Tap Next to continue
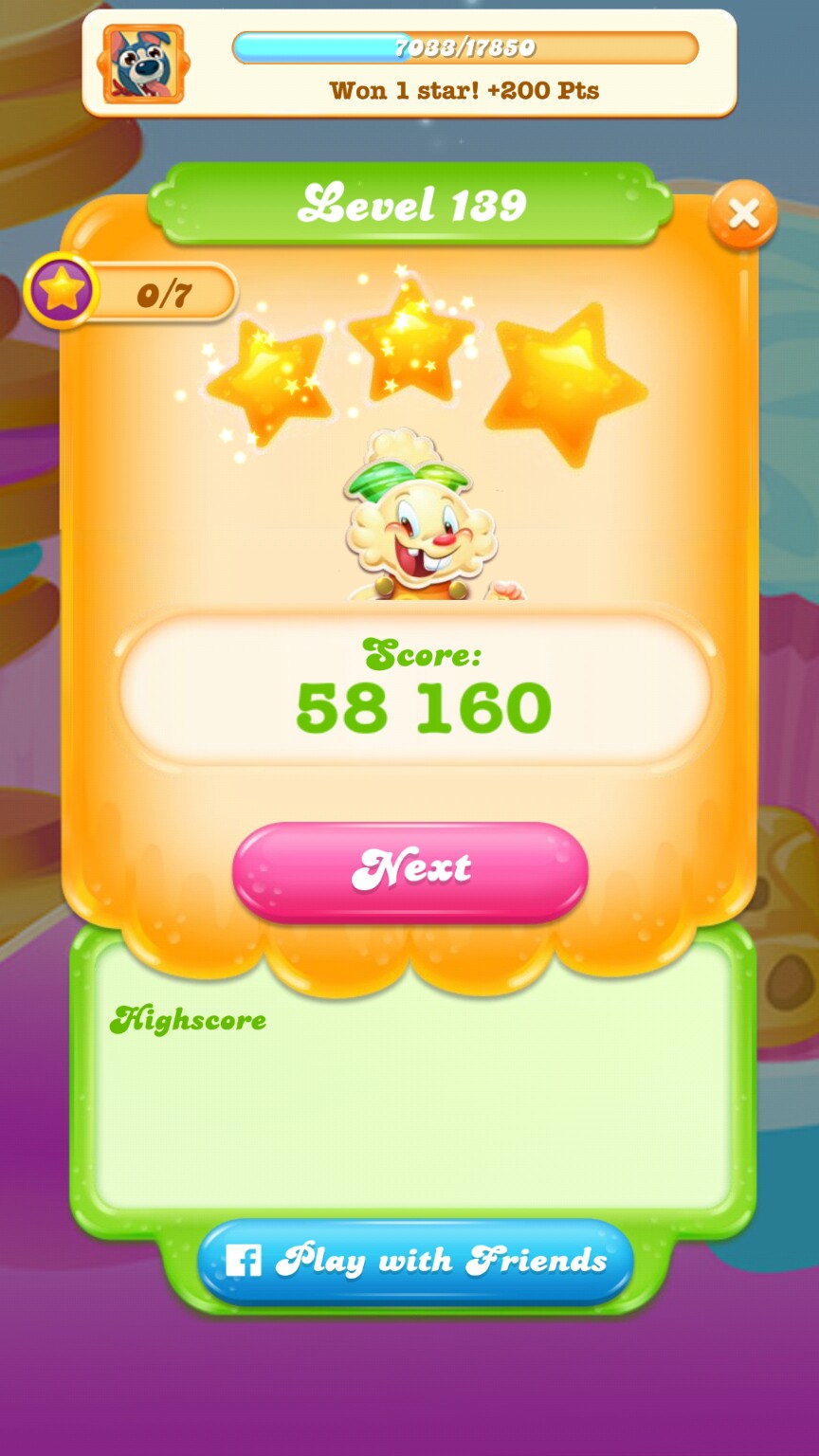This screenshot has width=819, height=1456. [x=410, y=869]
